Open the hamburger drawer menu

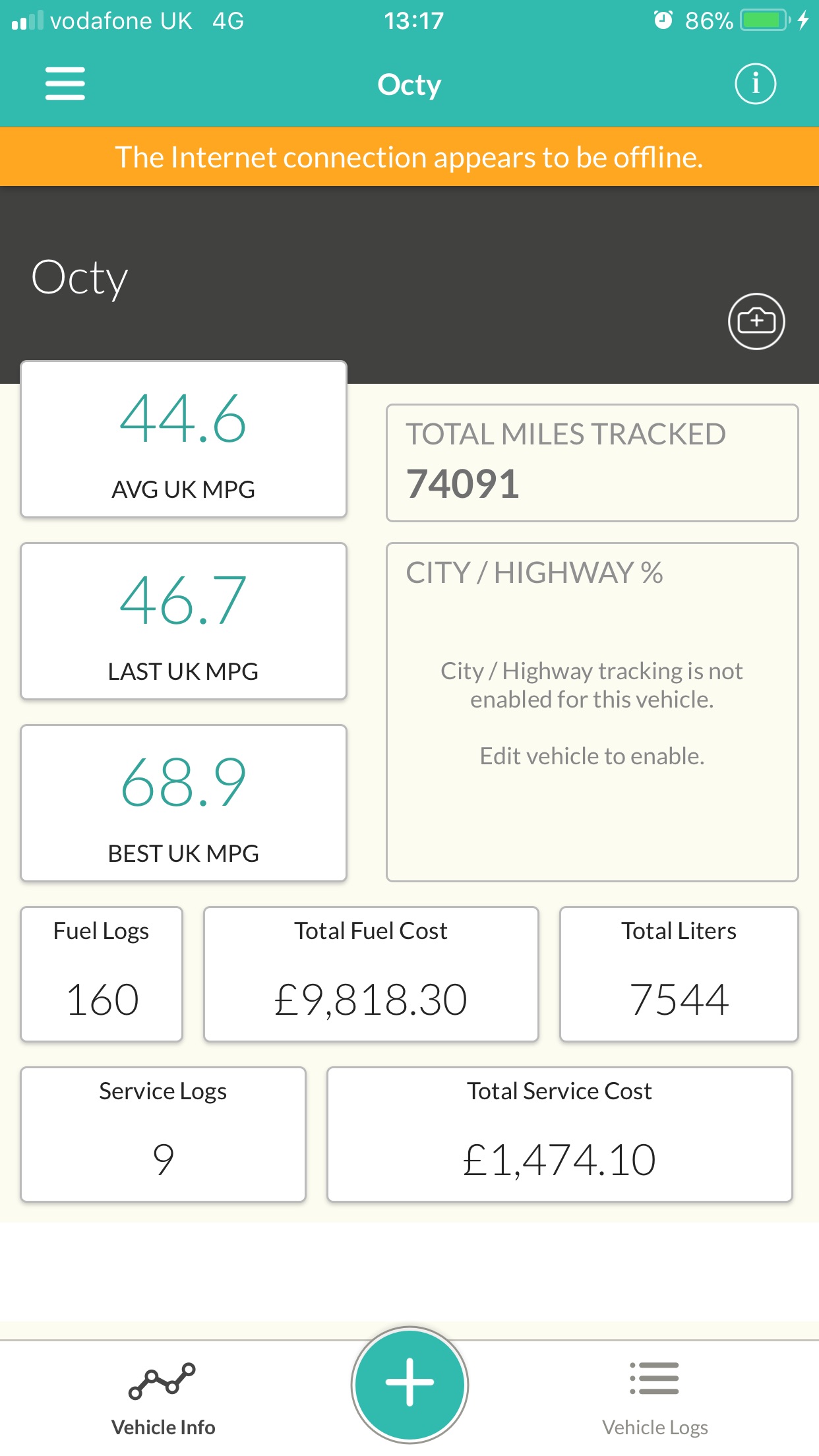[x=65, y=84]
